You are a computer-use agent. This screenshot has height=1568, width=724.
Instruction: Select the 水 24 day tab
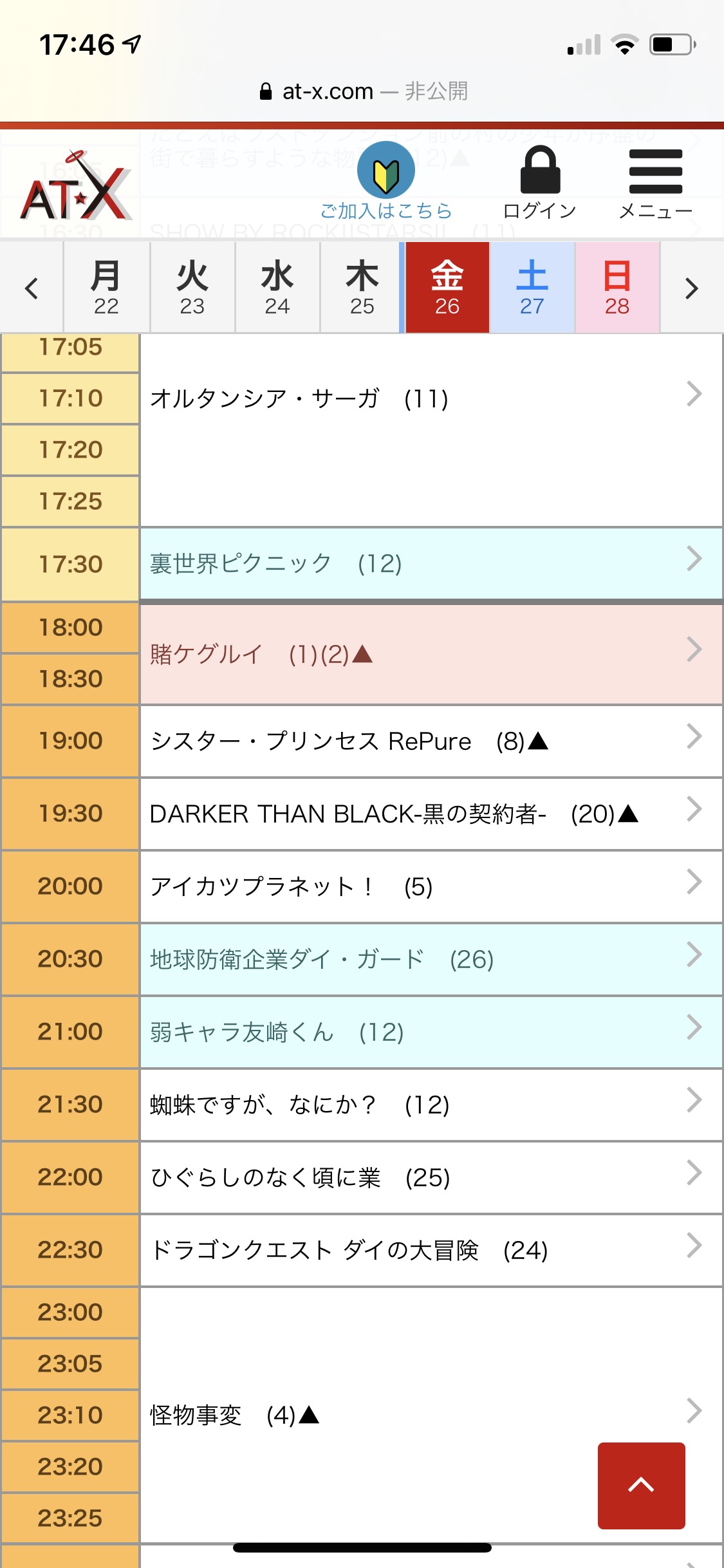[277, 288]
